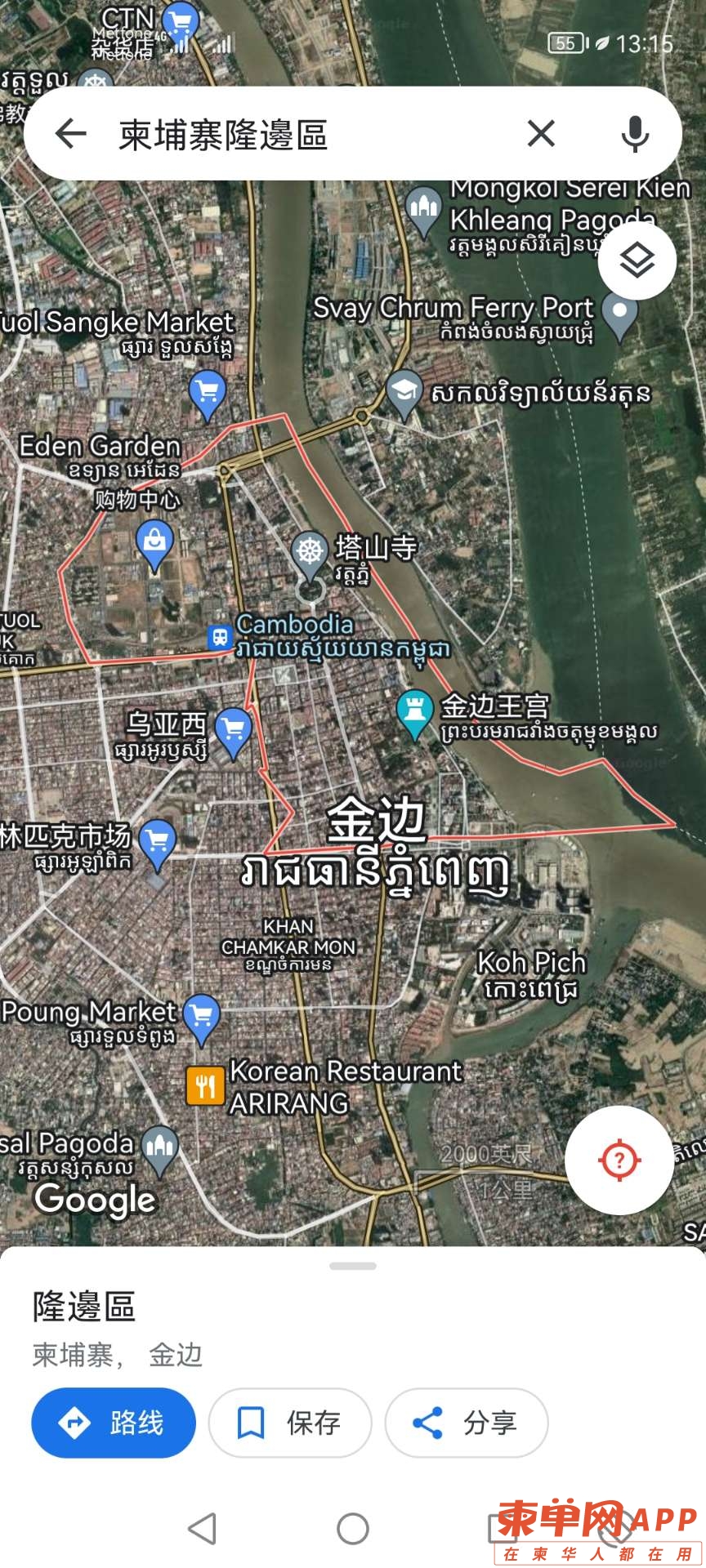
Task: Select Svay Chrum Ferry Port pin
Action: 619,314
